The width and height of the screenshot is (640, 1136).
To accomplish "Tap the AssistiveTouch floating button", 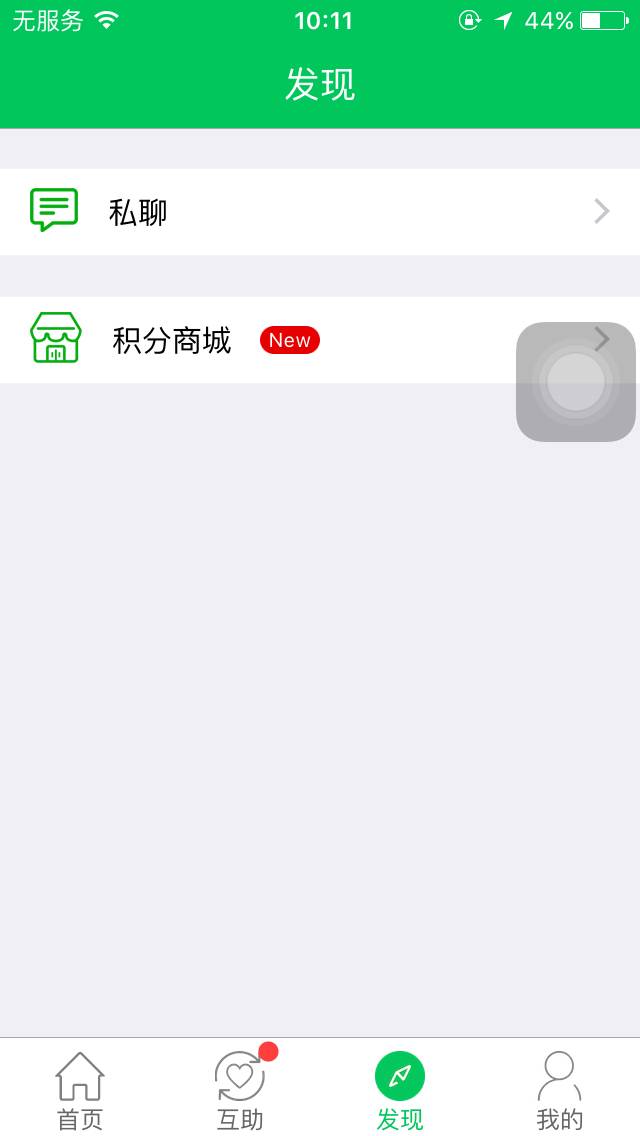I will tap(576, 382).
